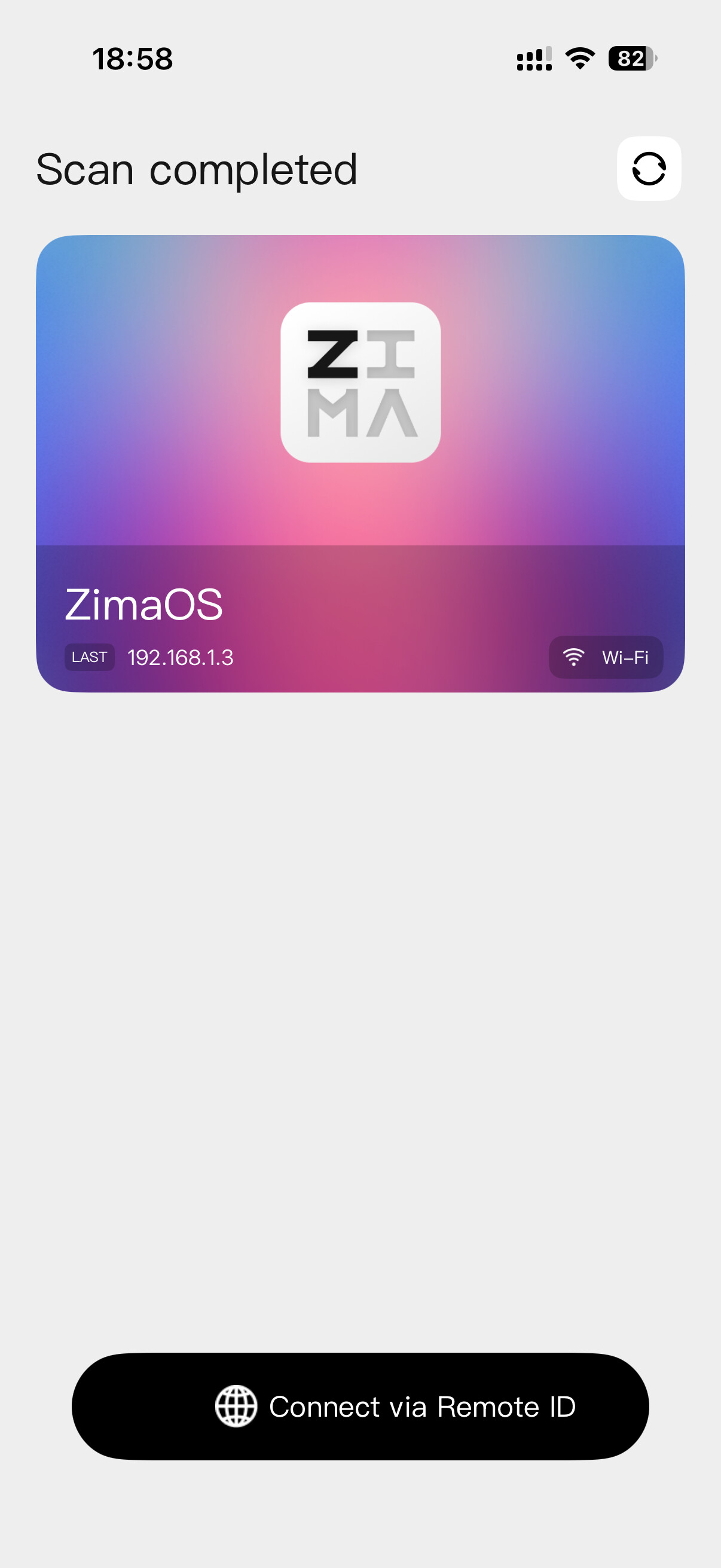Rescan with the refresh icon

649,169
